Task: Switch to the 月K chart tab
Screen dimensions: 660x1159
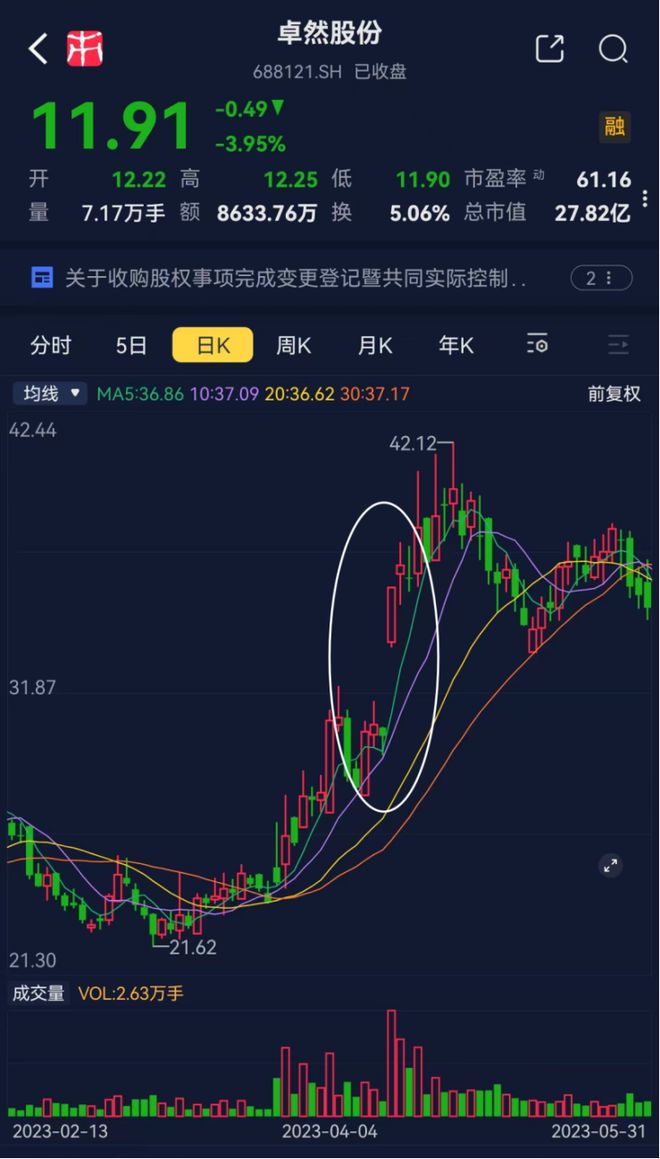Action: 375,345
